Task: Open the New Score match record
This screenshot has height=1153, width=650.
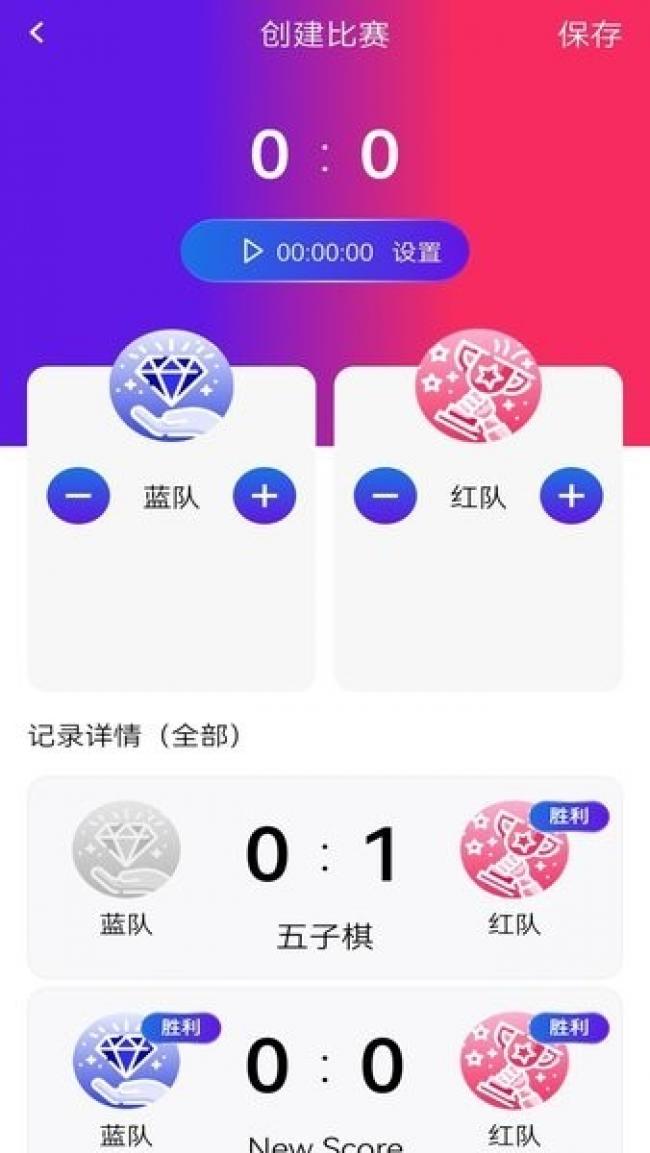Action: 324,1075
